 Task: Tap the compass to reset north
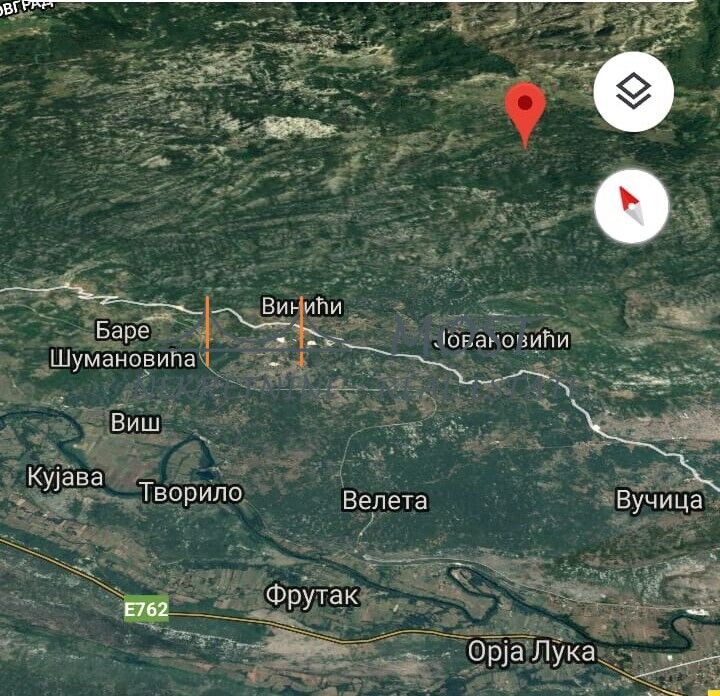coord(632,208)
